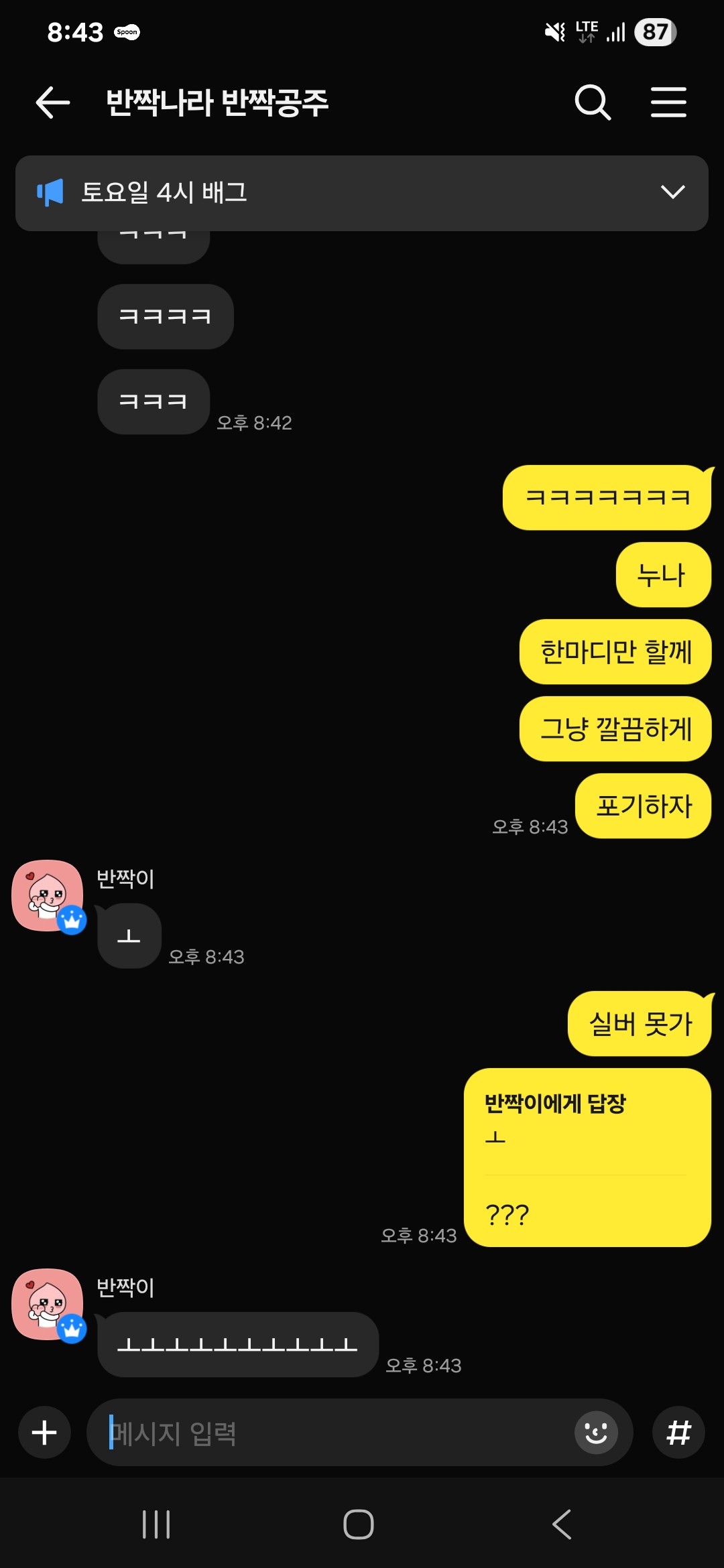Tap the crown badge on 반짝이's profile
The image size is (724, 1568).
point(72,920)
